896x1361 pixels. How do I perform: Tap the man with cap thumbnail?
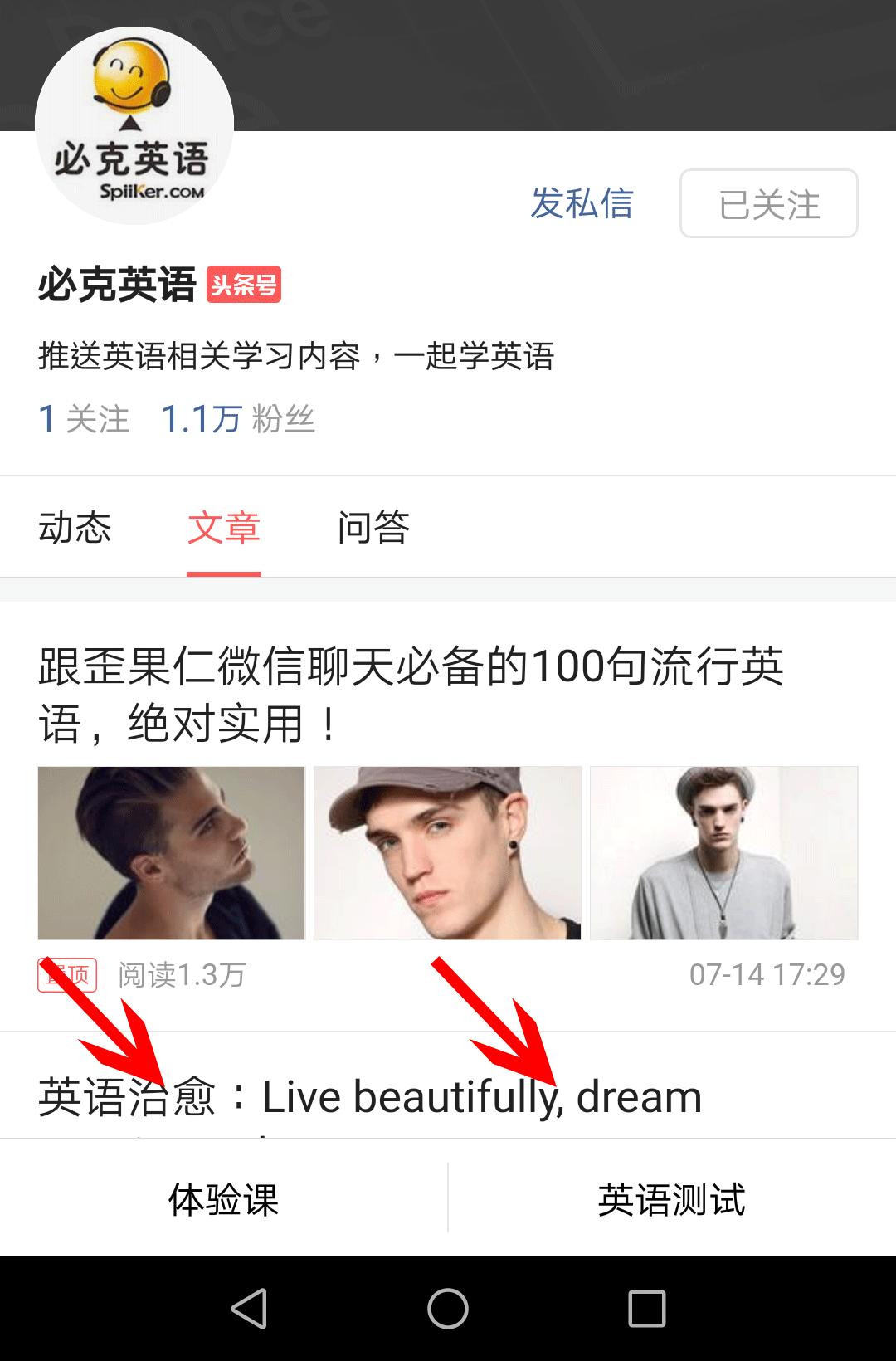pos(448,852)
